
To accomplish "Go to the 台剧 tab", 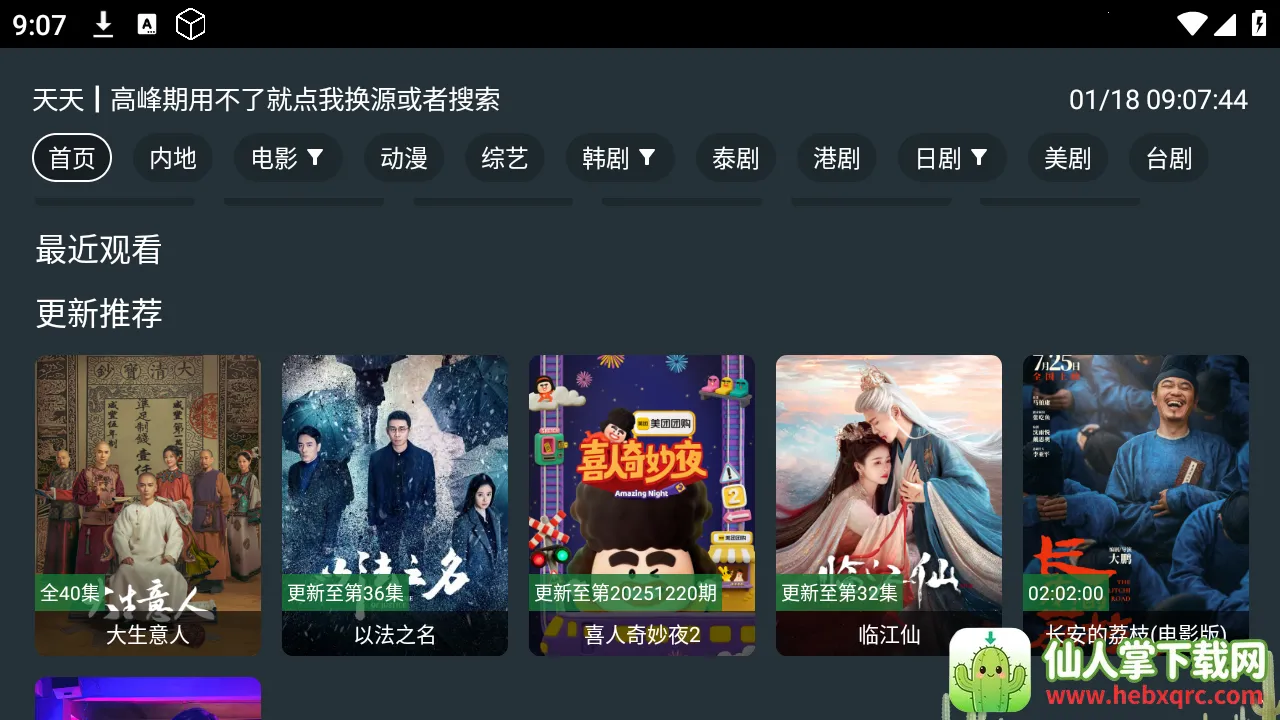I will 1169,158.
